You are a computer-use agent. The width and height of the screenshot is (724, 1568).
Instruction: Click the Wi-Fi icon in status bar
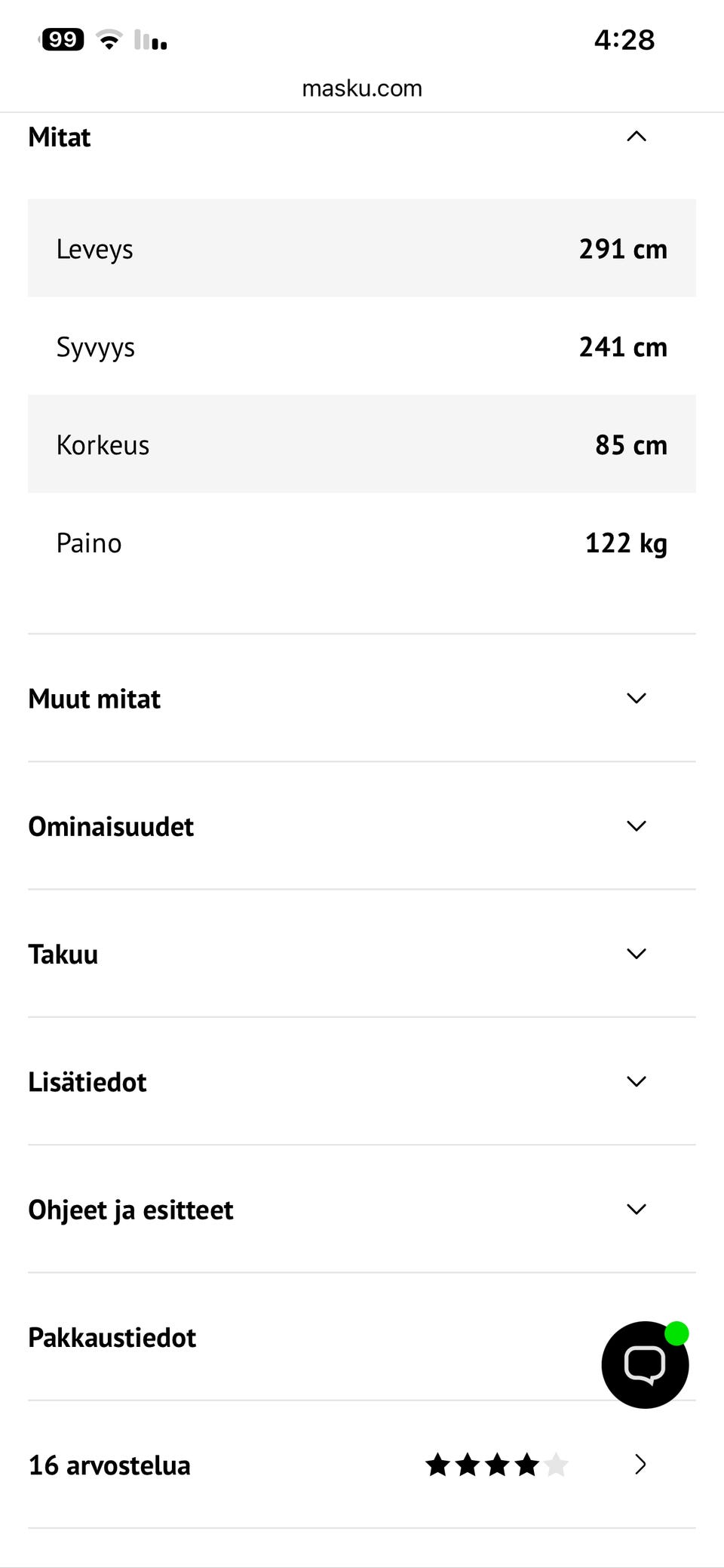click(108, 39)
